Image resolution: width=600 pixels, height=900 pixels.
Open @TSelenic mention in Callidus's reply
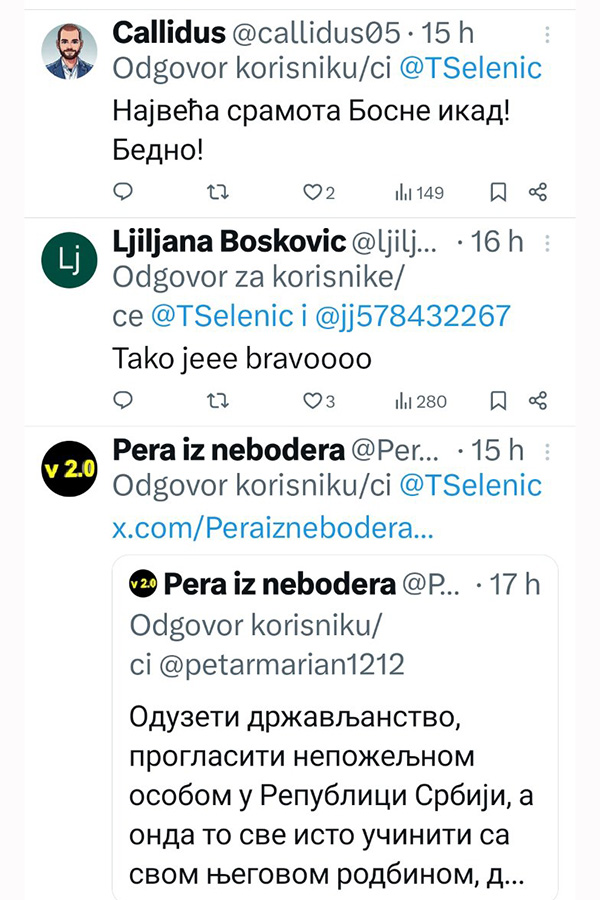[x=470, y=68]
